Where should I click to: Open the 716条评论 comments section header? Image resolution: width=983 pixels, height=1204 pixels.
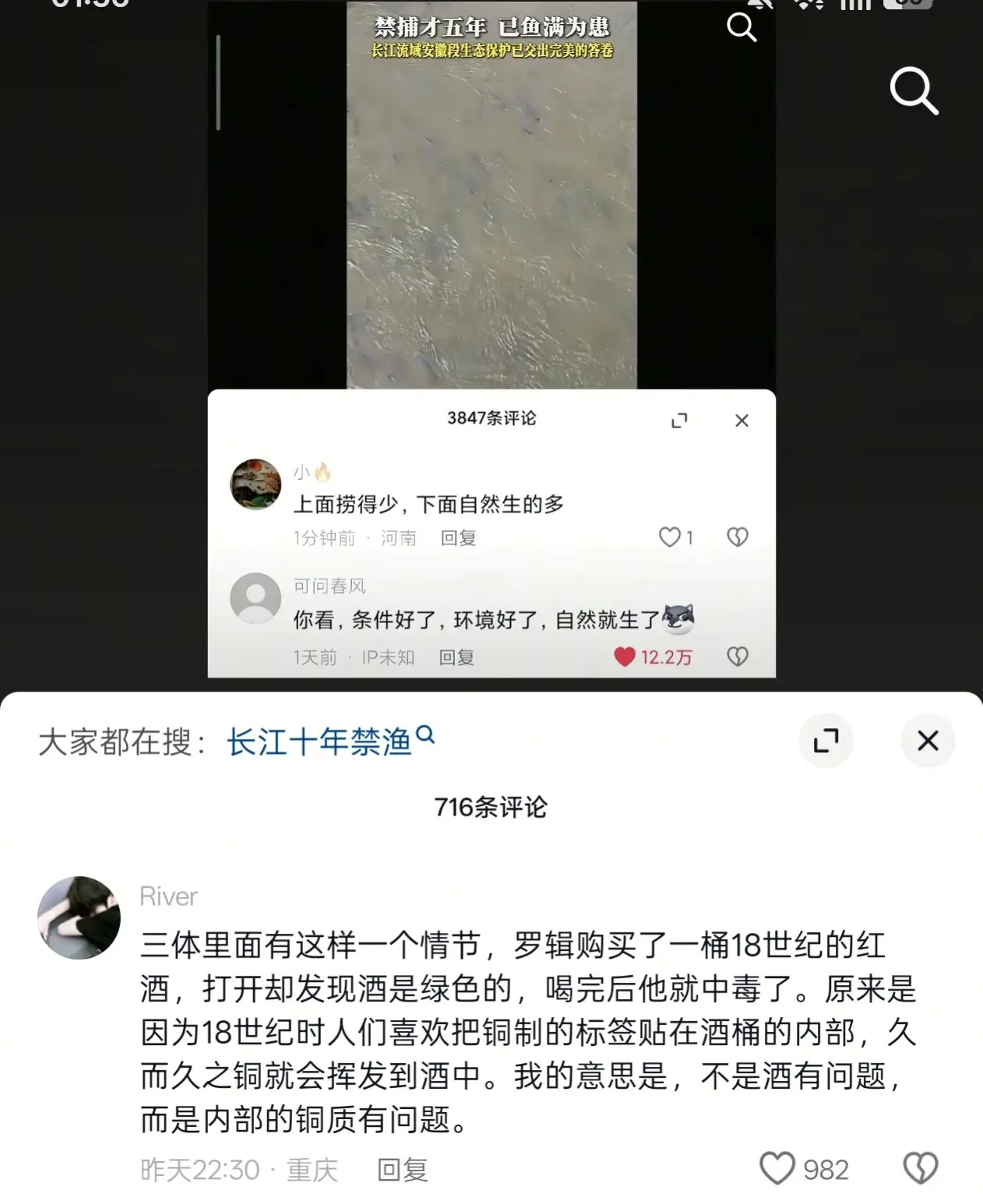point(491,808)
